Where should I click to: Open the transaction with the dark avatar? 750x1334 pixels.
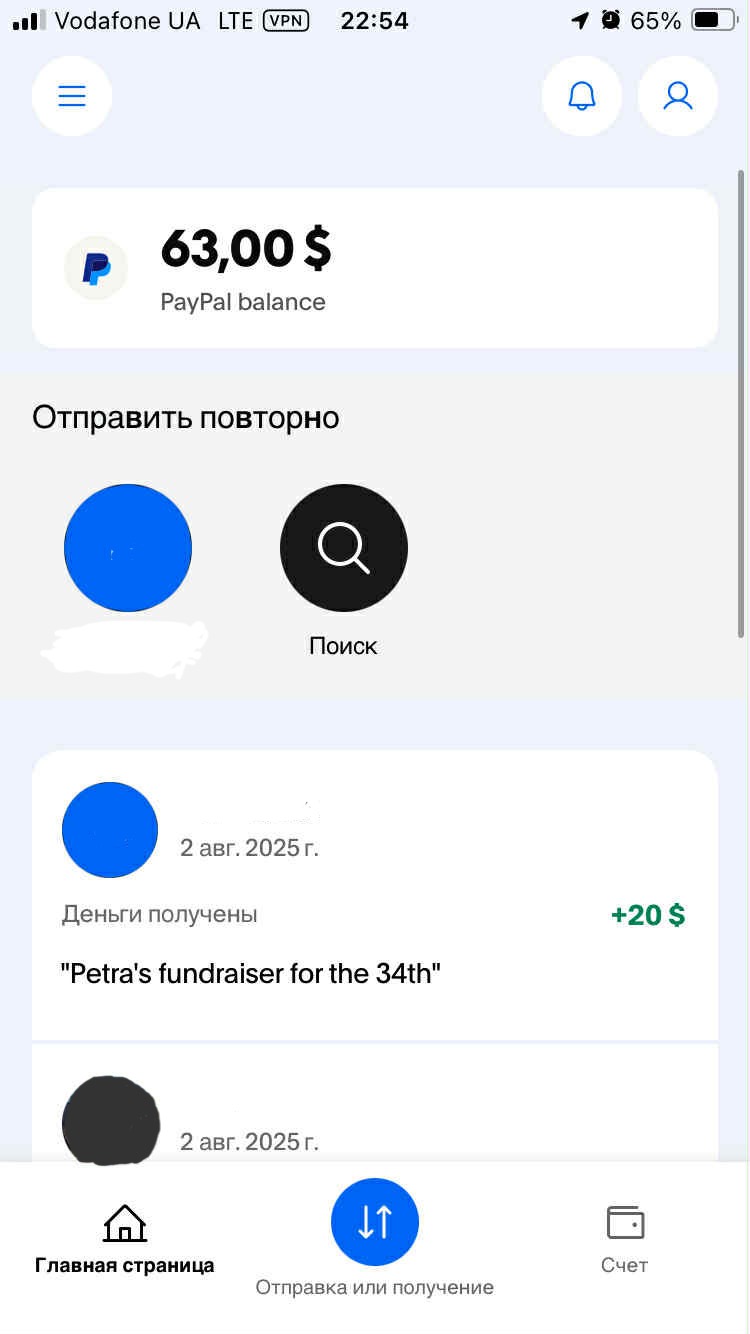375,1102
